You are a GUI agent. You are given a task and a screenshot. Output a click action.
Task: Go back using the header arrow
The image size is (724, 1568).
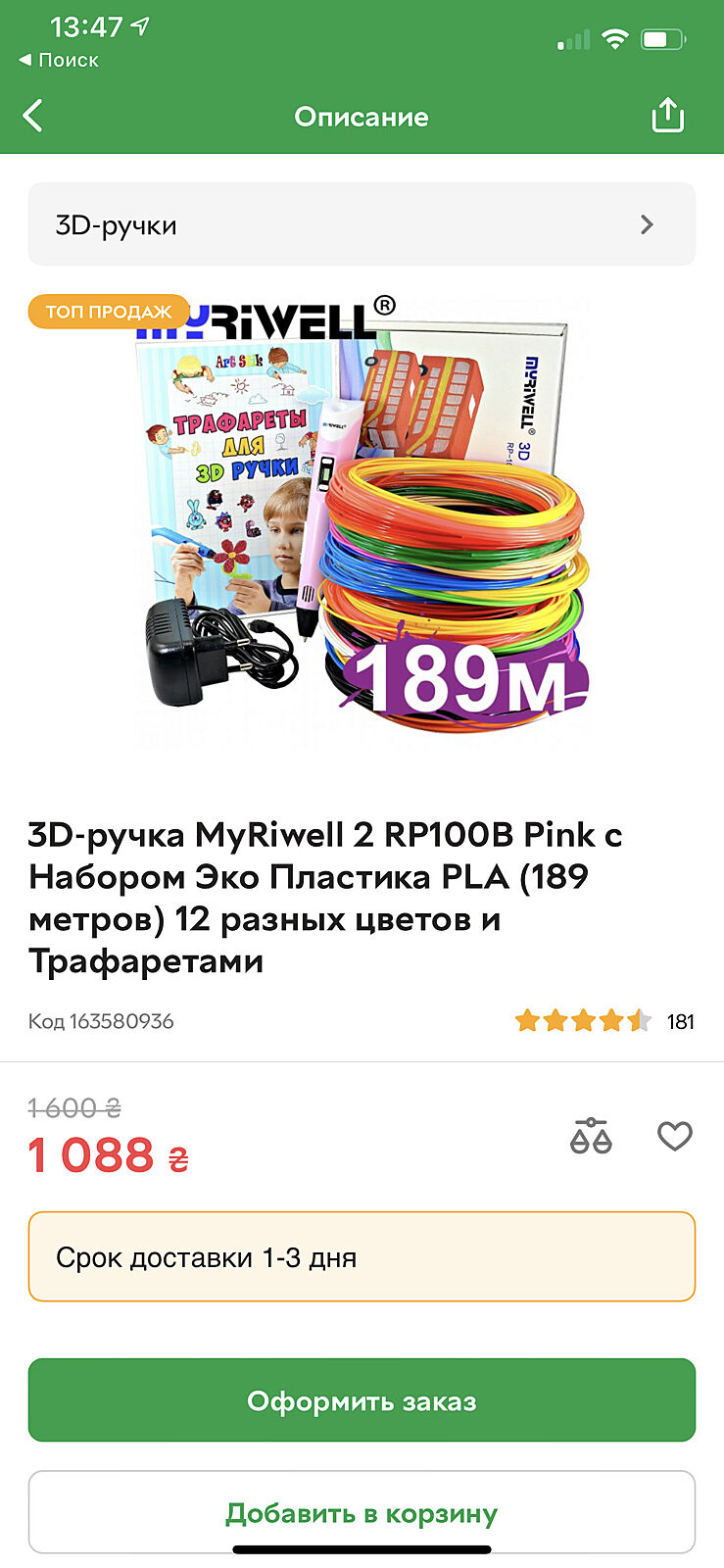[33, 116]
